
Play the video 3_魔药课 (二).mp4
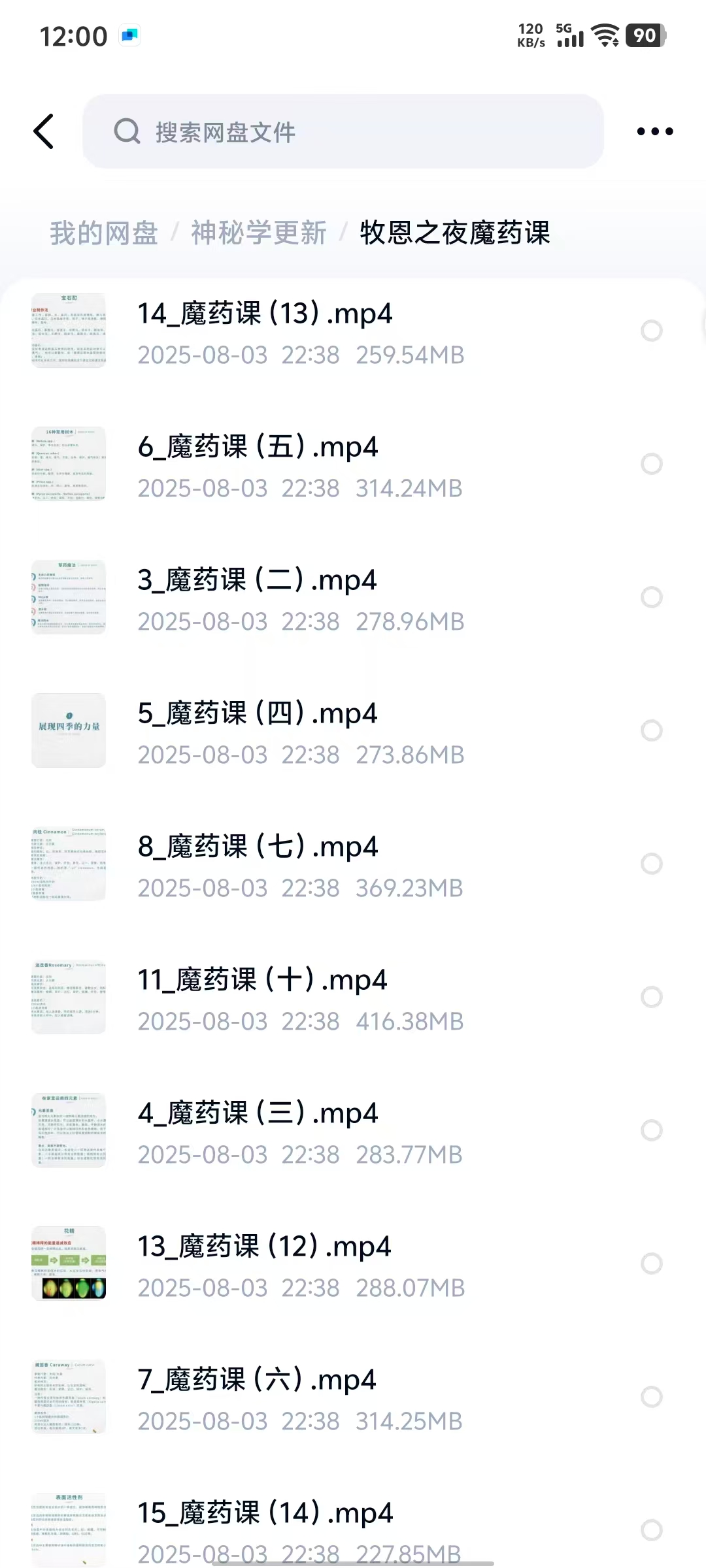tap(257, 580)
